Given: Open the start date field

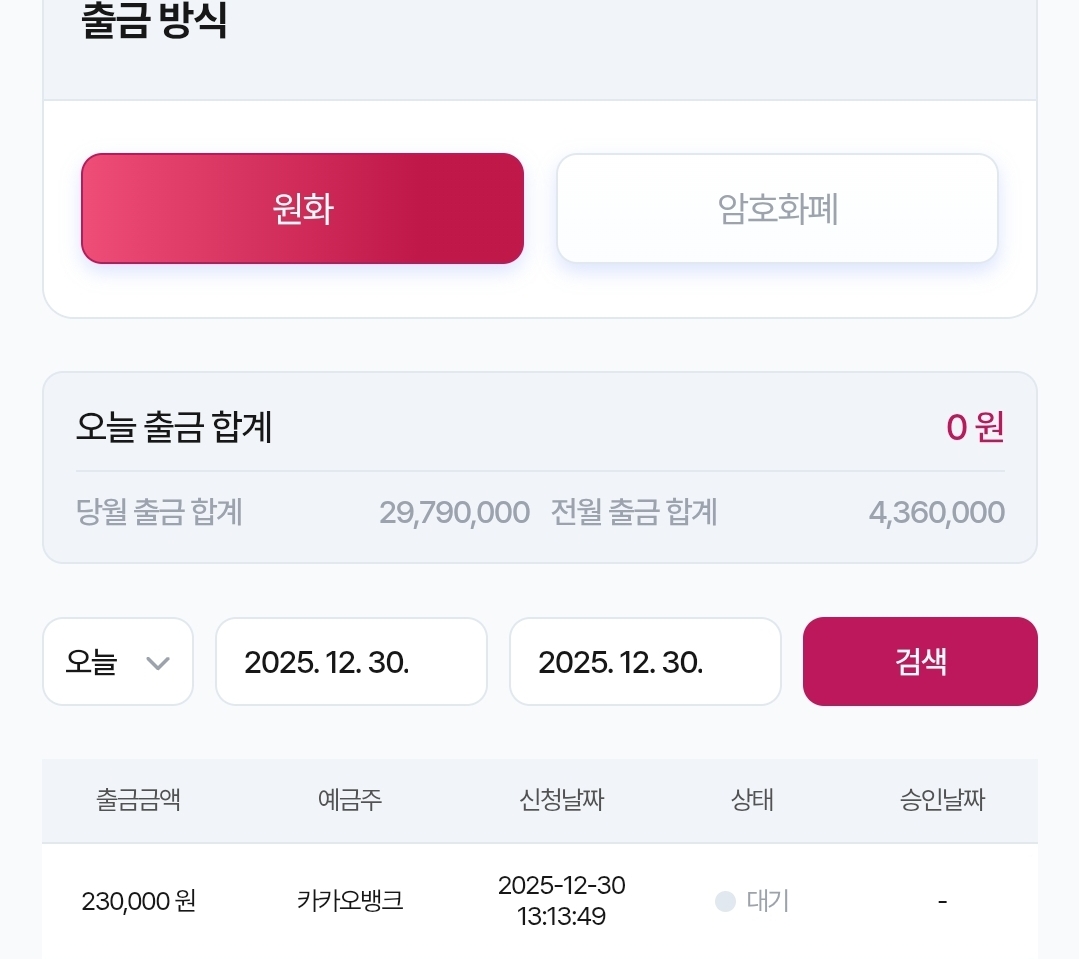Looking at the screenshot, I should (x=351, y=662).
